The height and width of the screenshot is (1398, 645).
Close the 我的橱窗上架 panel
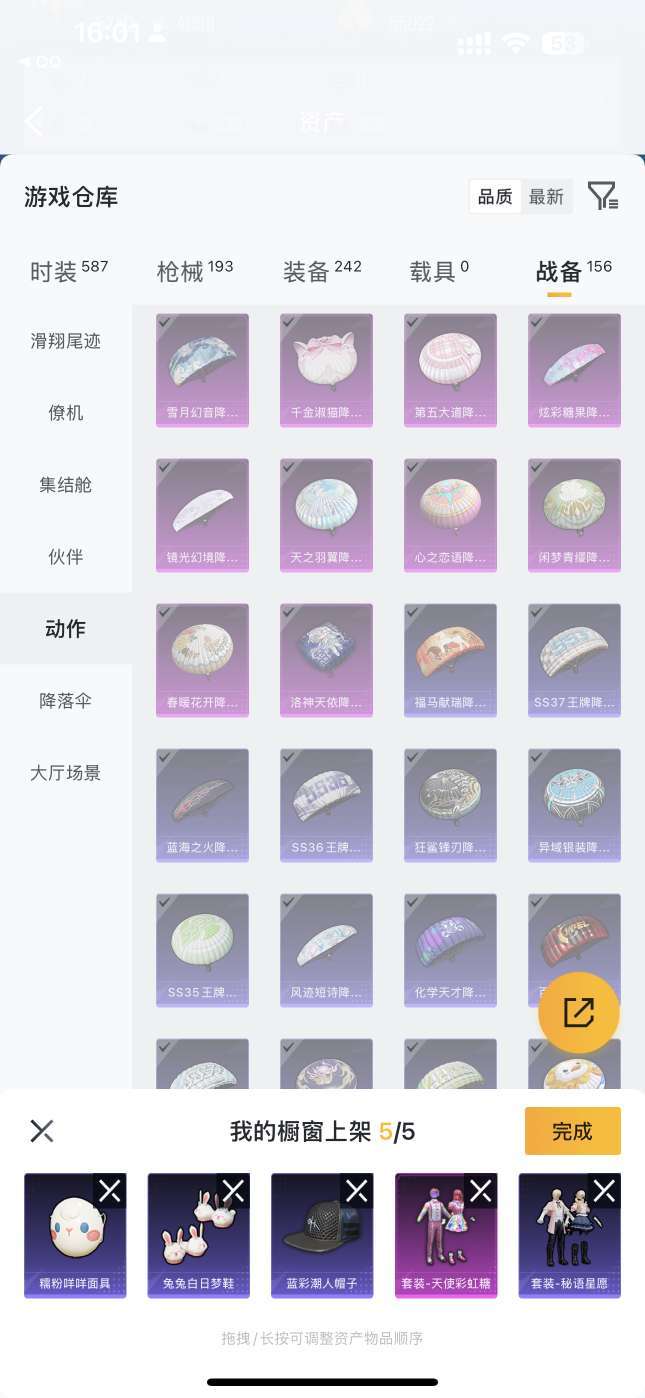[42, 1131]
